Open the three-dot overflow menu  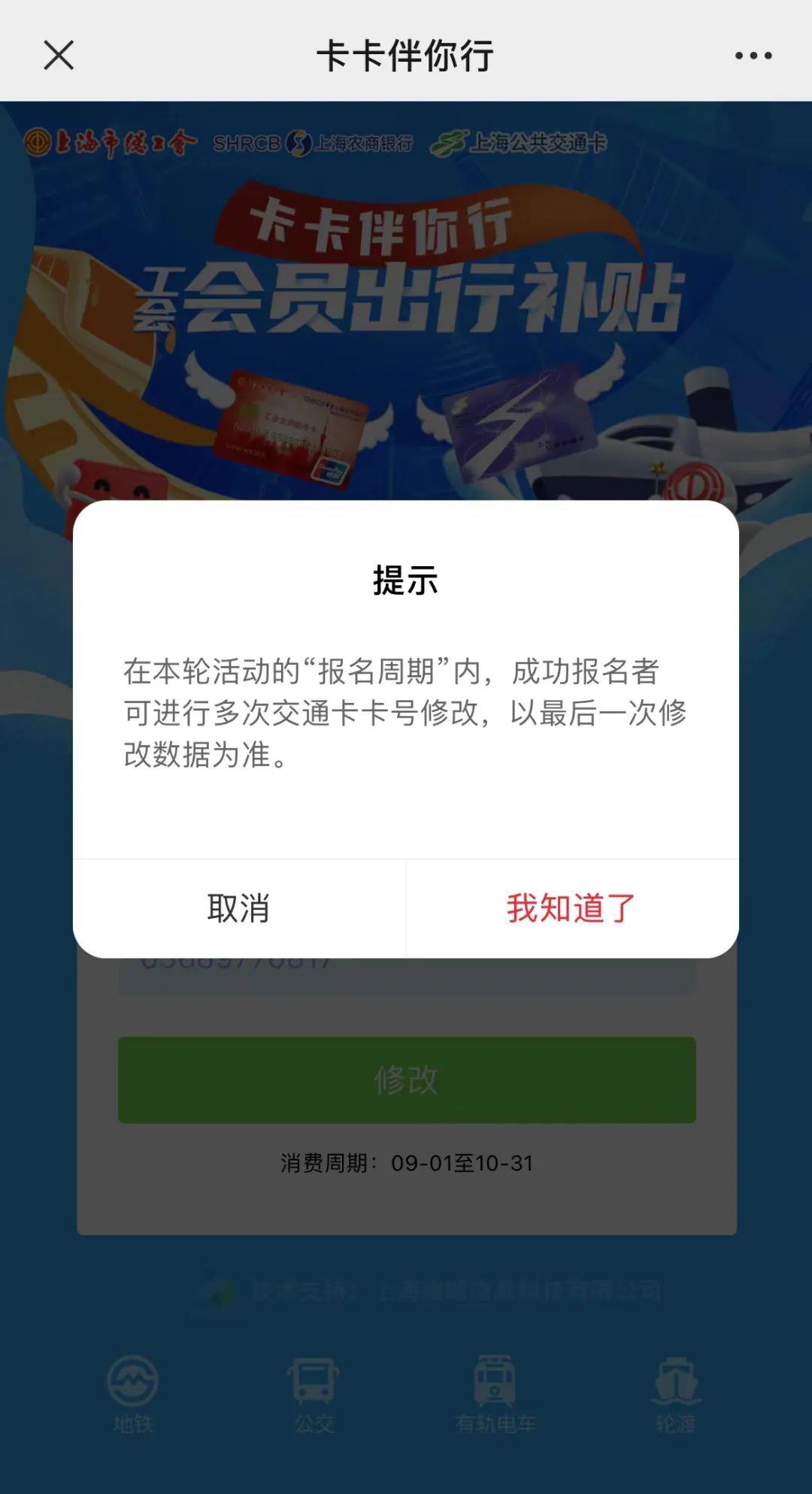(x=753, y=56)
